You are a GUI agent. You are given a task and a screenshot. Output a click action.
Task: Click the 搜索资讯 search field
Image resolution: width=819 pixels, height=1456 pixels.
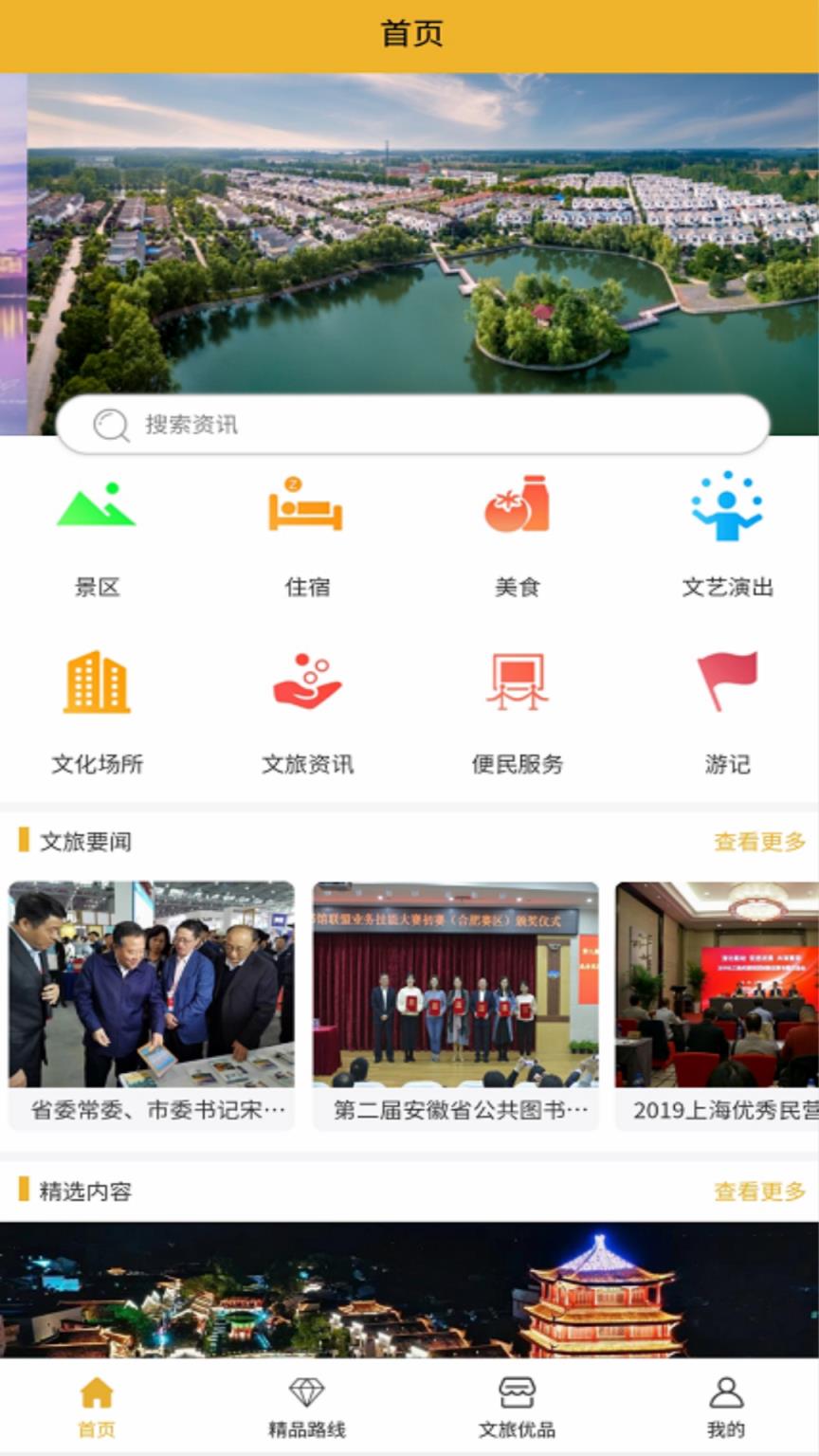point(409,425)
